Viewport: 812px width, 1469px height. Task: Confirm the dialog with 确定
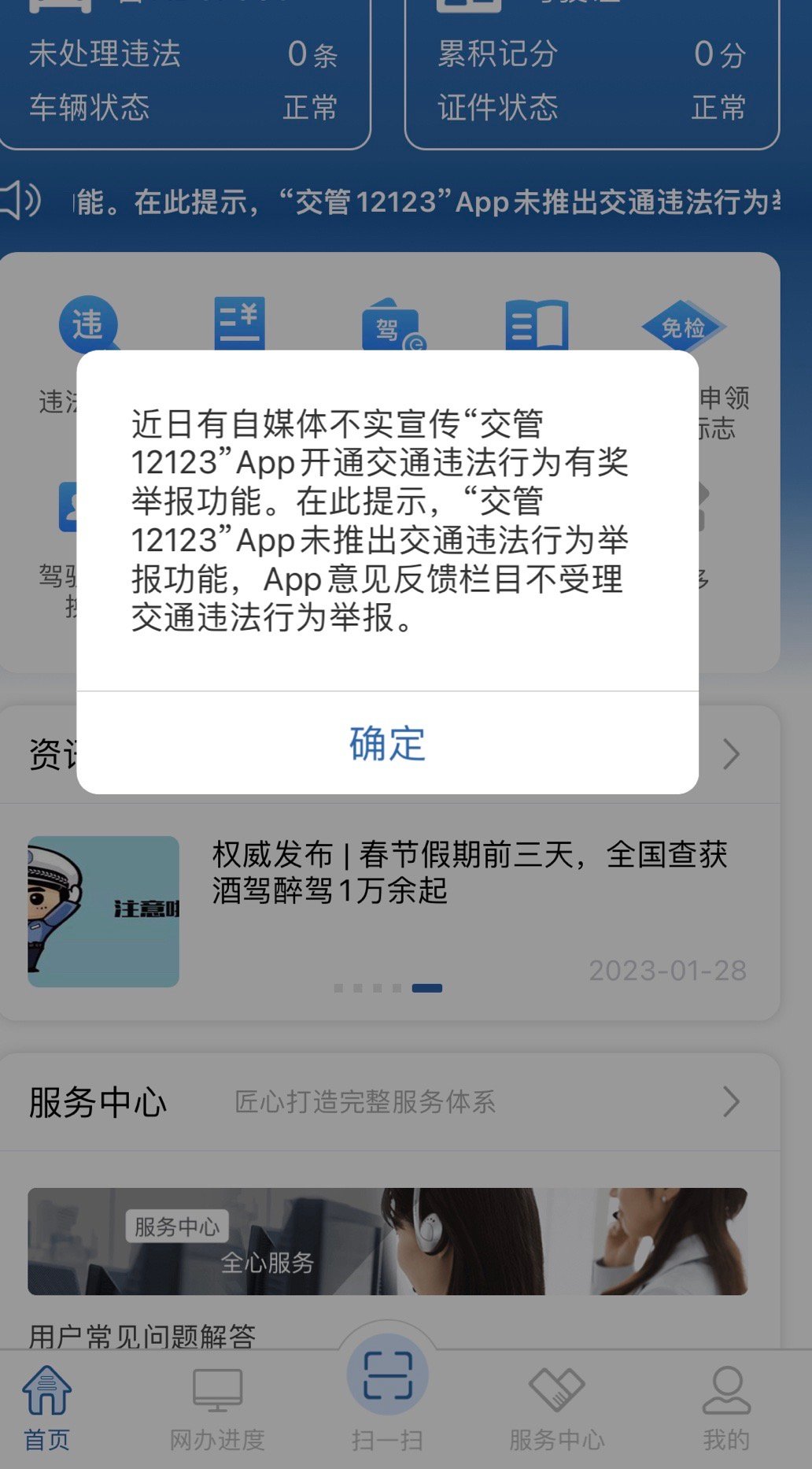coord(387,743)
